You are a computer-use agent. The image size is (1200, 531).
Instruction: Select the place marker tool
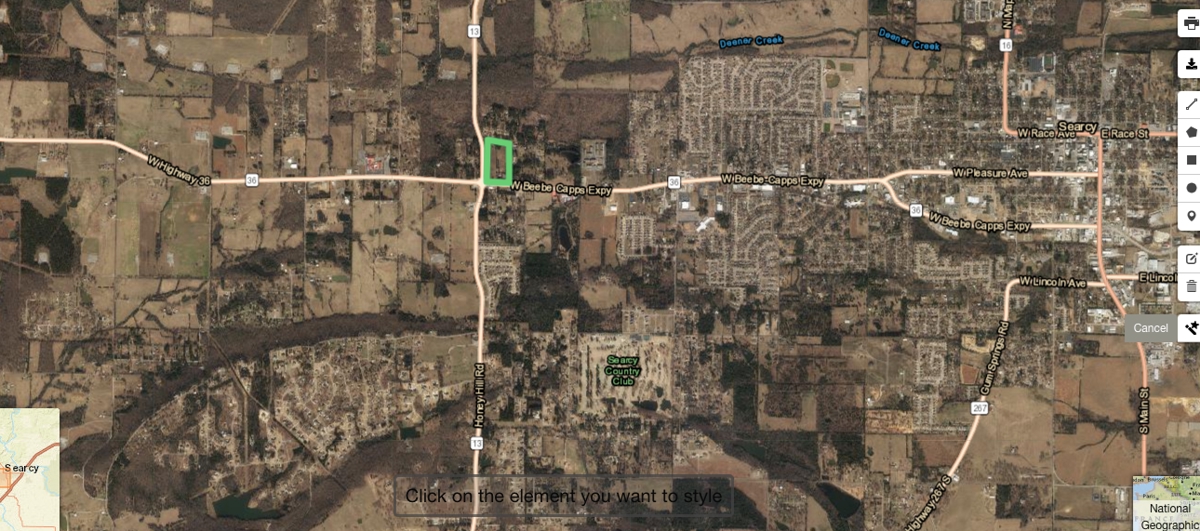[x=1191, y=216]
